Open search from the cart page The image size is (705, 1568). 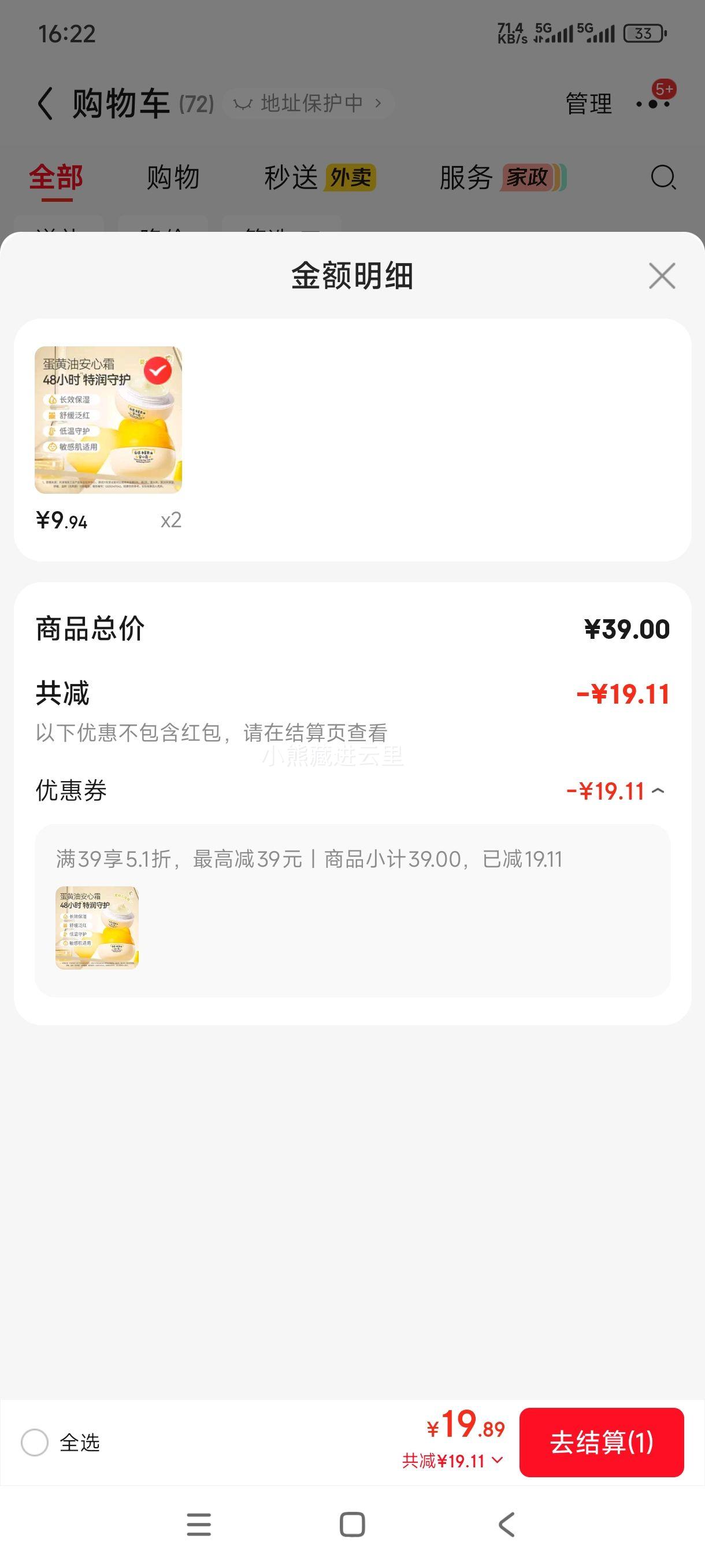coord(663,177)
